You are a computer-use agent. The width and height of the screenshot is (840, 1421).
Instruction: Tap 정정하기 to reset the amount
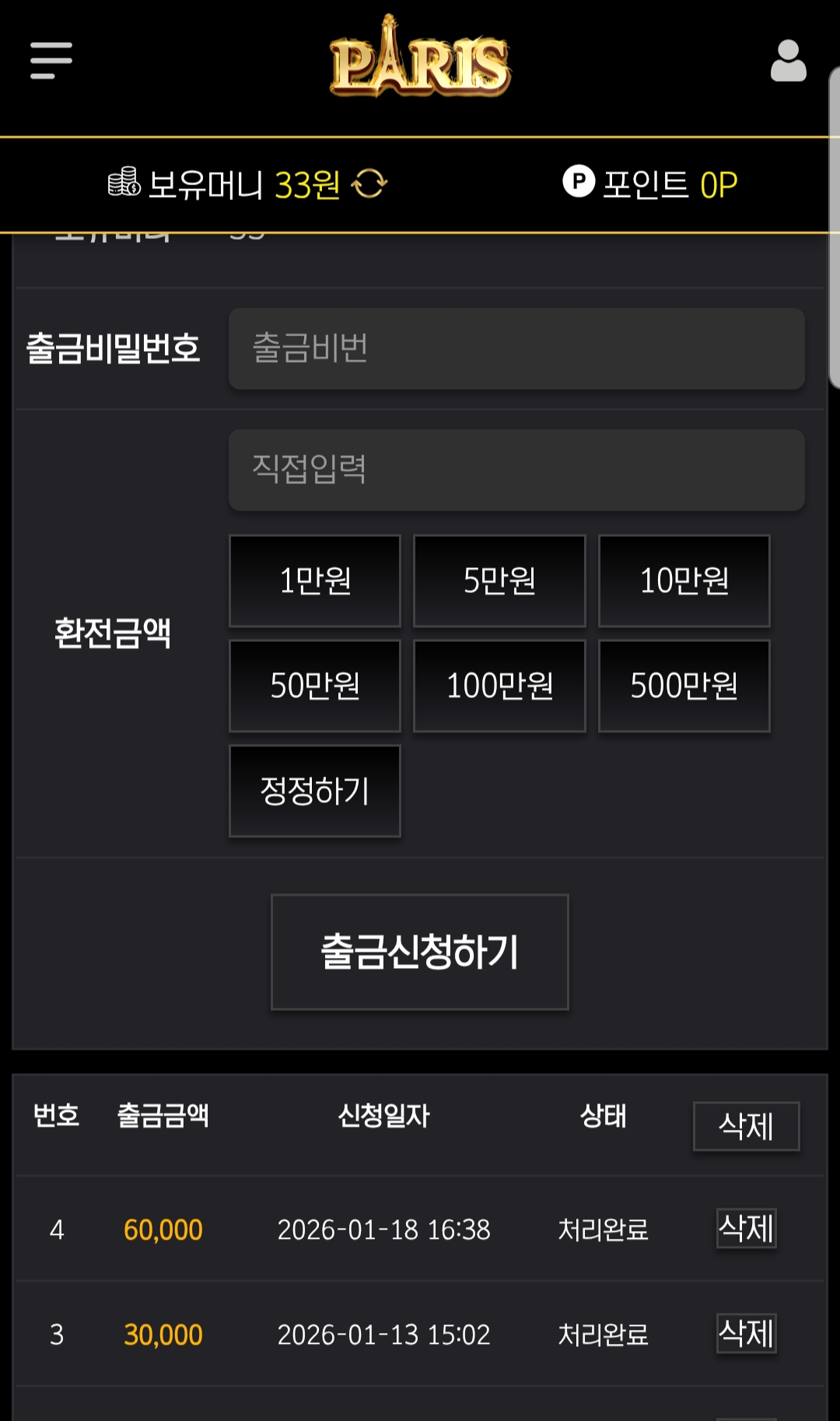coord(315,791)
